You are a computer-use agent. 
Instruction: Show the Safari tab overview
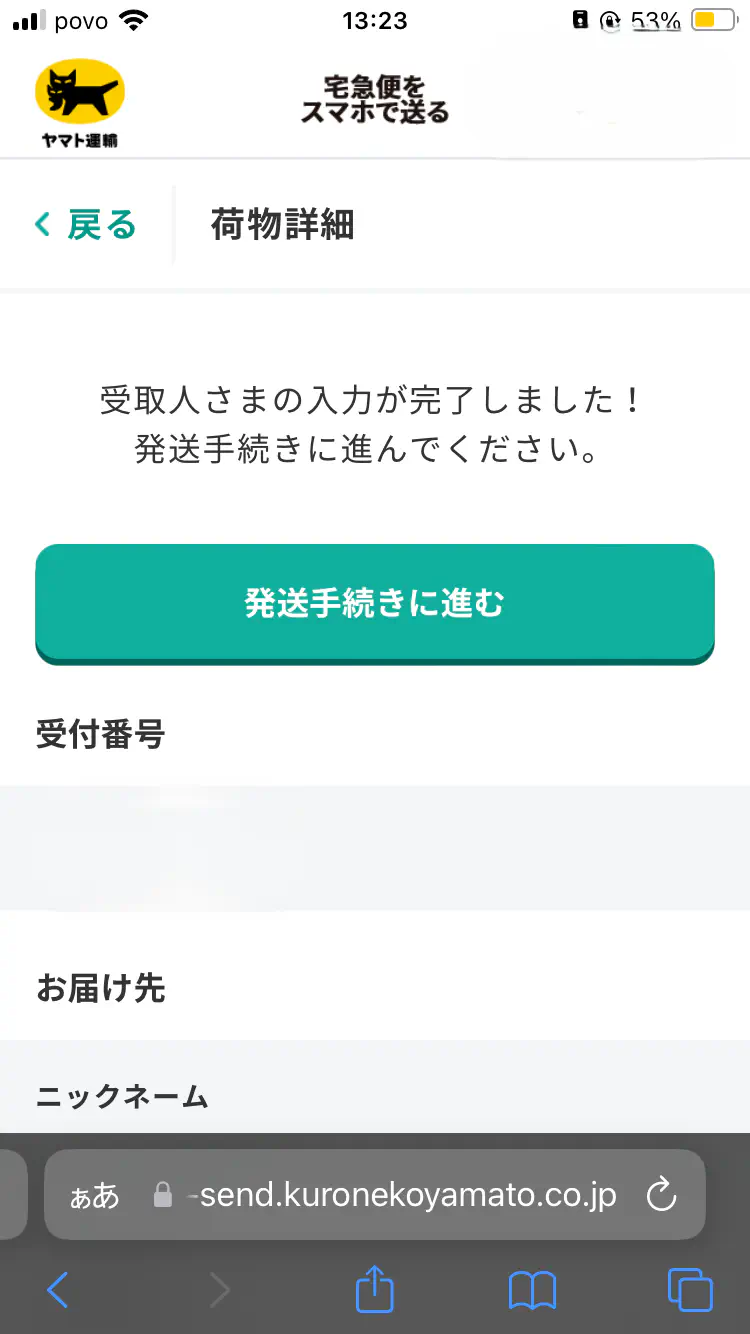[690, 1290]
